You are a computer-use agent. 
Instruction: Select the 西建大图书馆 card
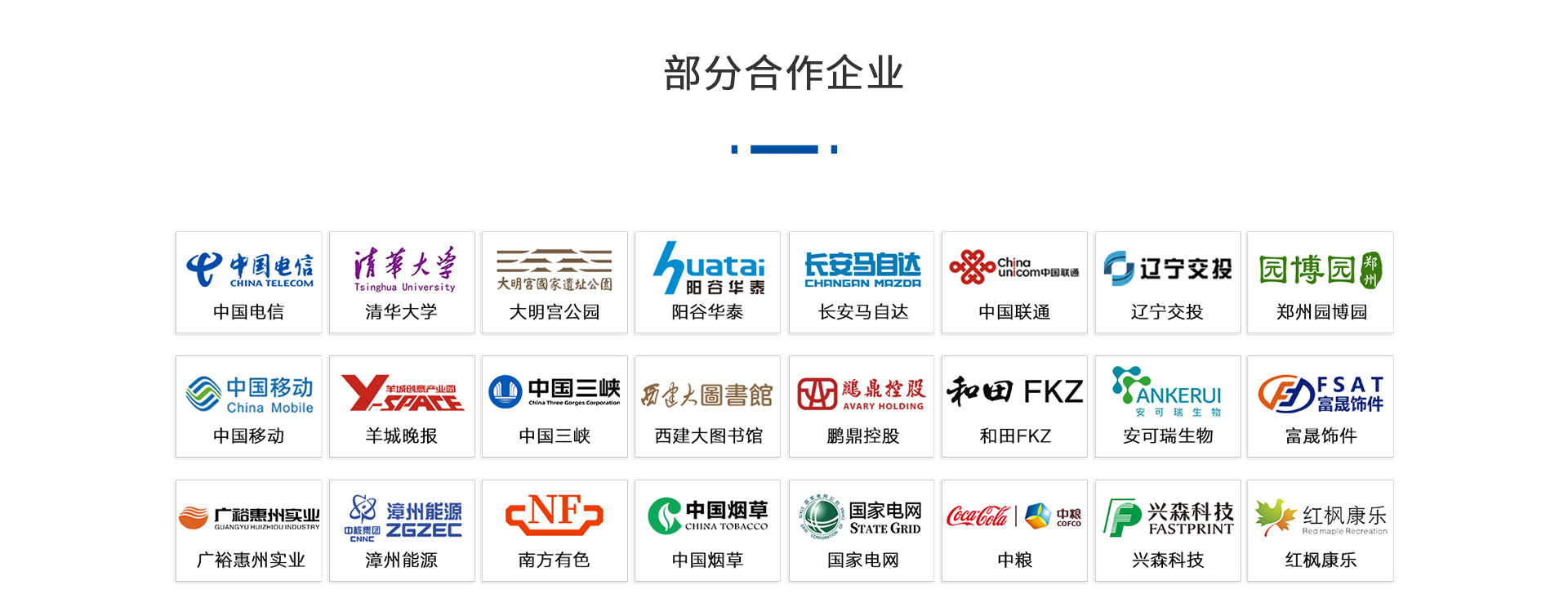707,406
